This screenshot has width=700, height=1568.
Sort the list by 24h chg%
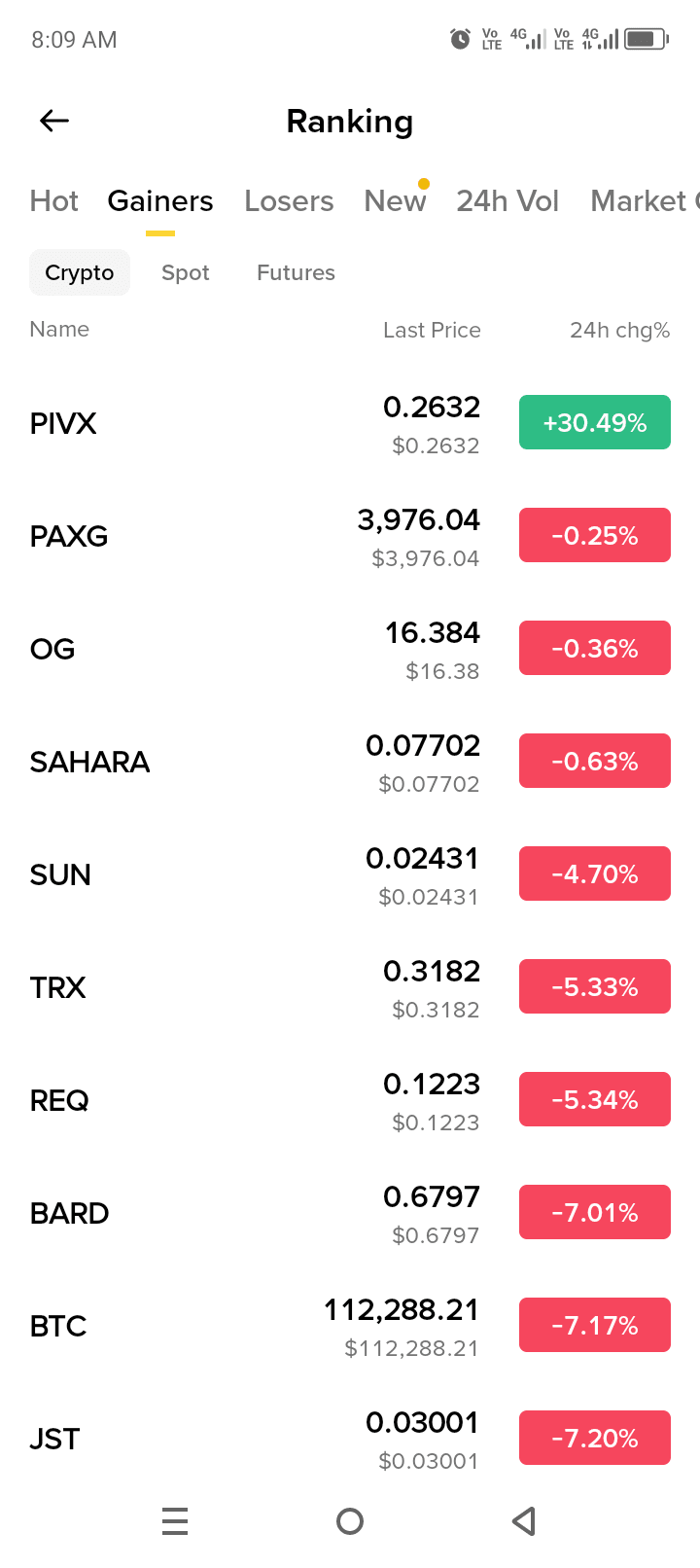pos(619,330)
